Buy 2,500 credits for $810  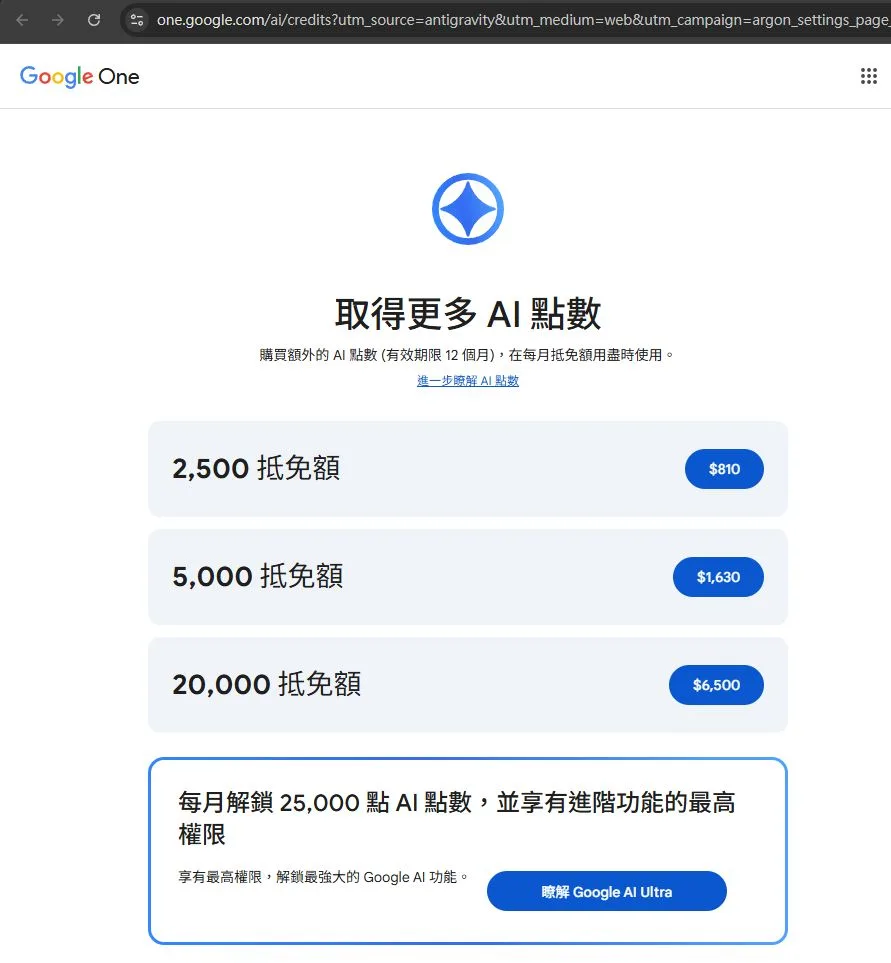click(724, 469)
